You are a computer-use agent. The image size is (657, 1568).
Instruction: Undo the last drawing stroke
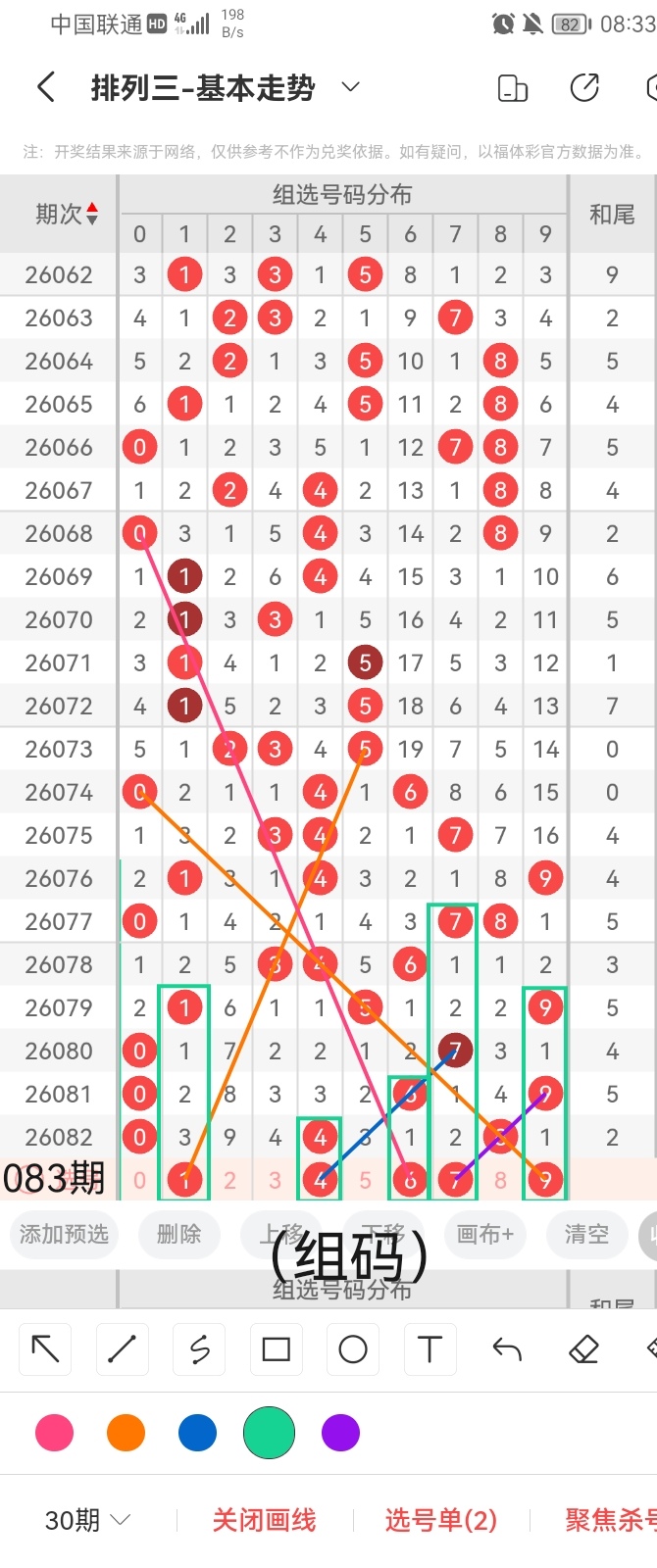point(507,1349)
